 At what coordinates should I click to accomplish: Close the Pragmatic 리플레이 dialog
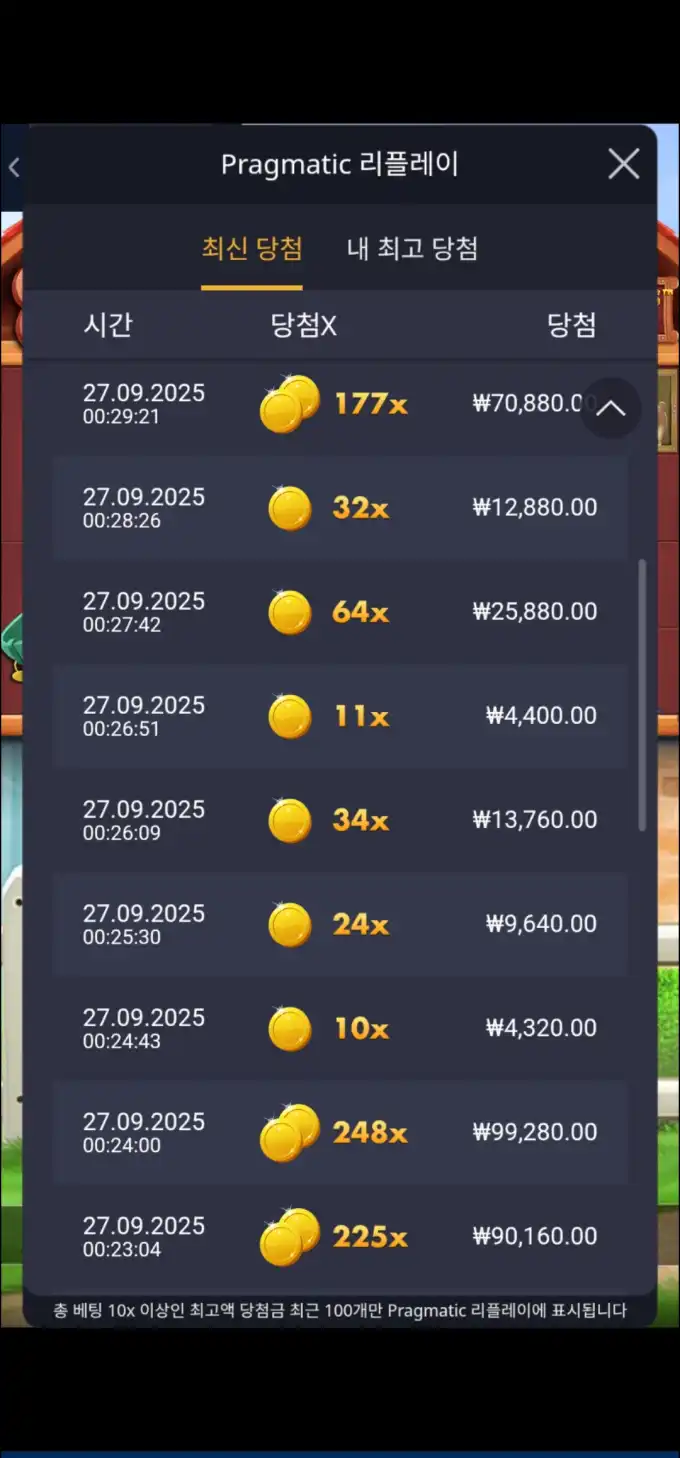pos(623,164)
